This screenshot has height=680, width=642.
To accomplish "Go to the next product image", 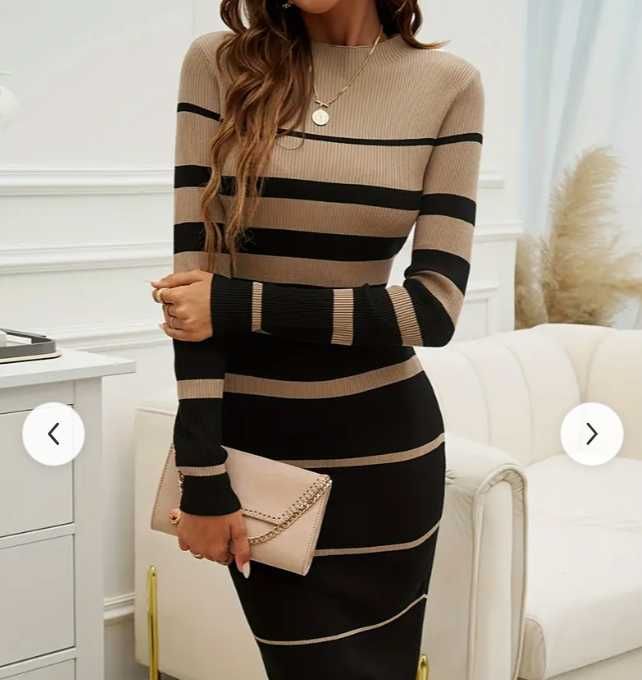I will tap(591, 434).
